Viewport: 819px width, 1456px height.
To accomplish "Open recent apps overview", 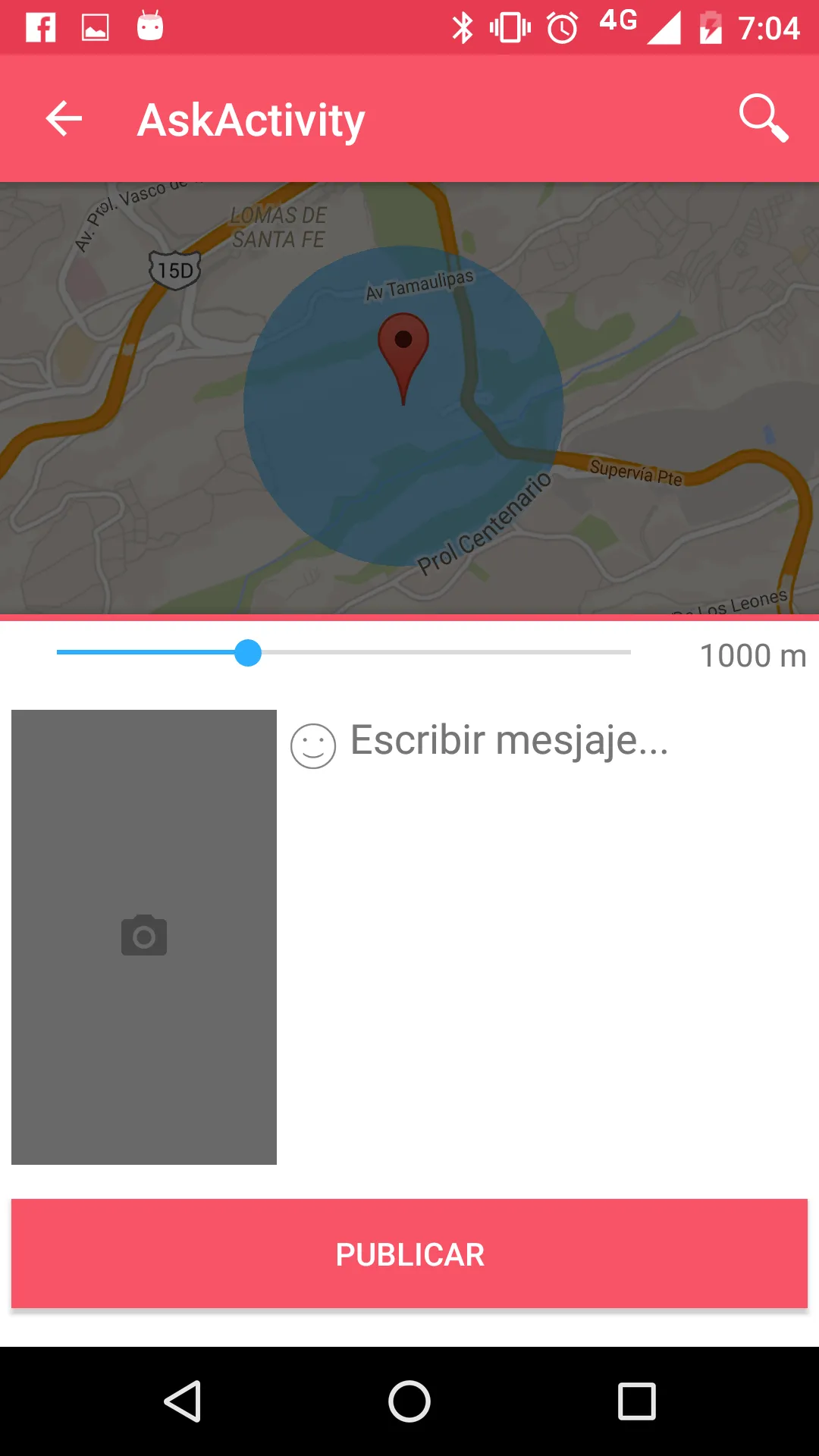I will click(636, 1401).
